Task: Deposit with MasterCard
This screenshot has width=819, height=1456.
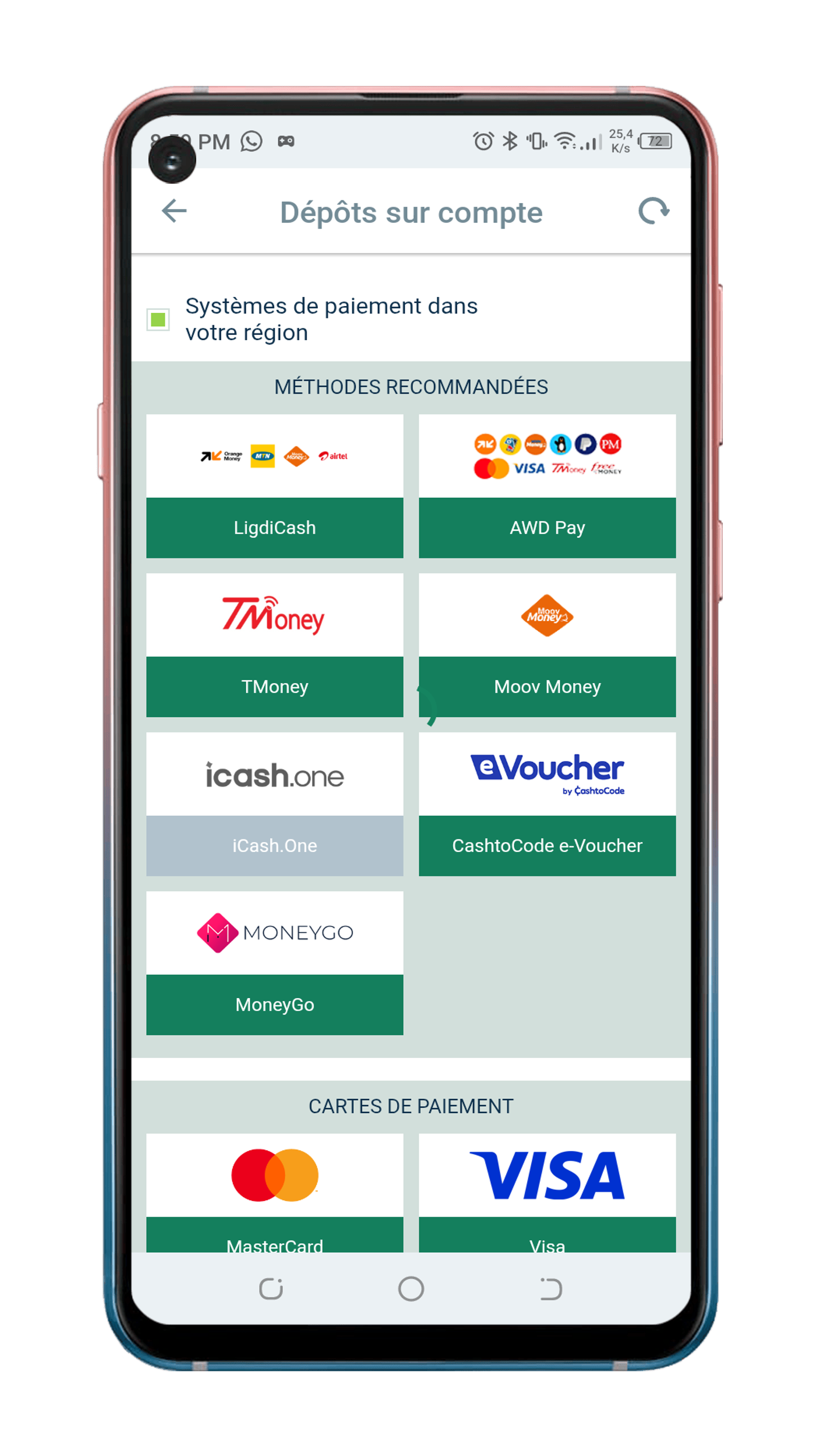Action: point(274,1189)
